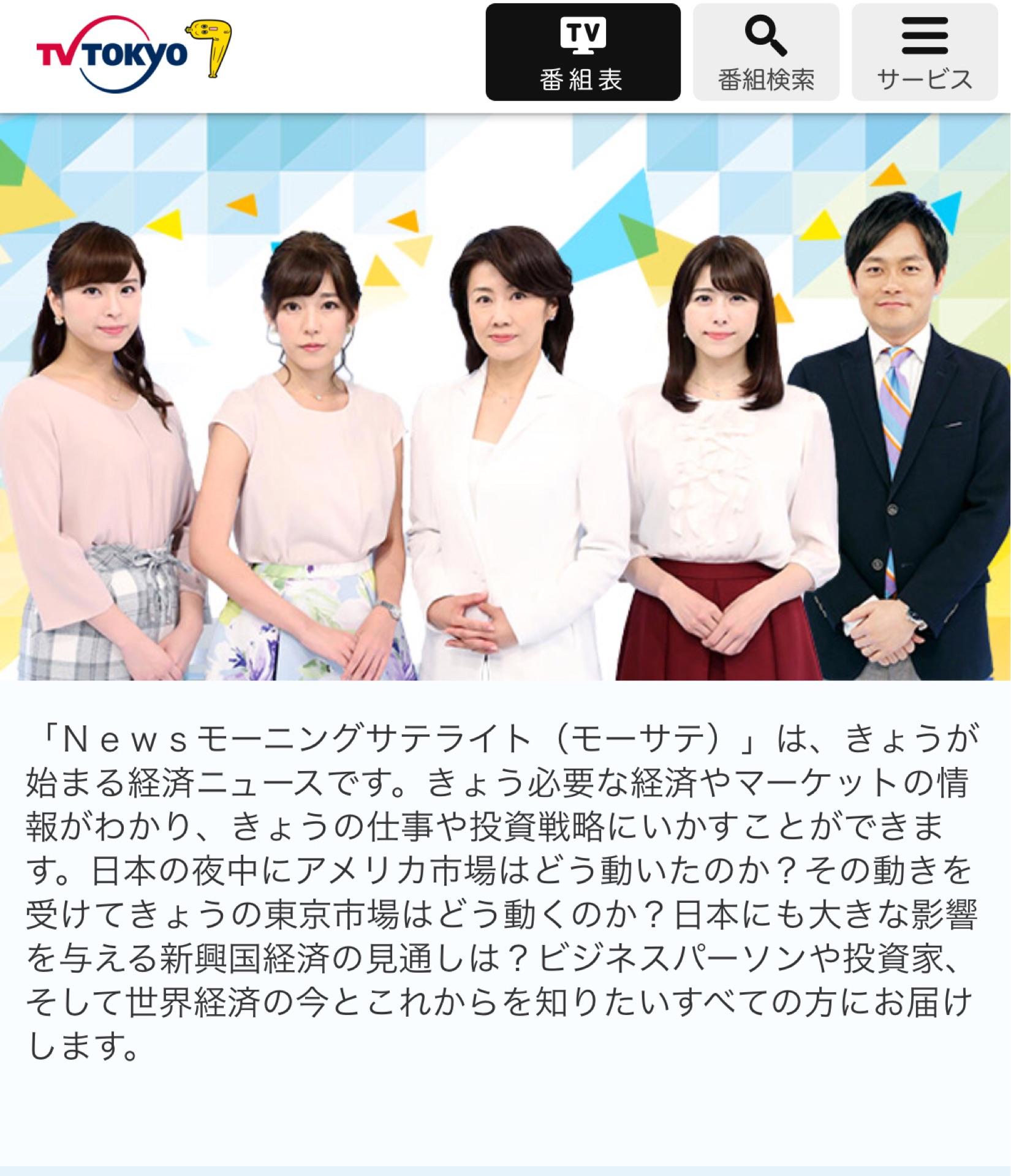The width and height of the screenshot is (1011, 1176).
Task: Open 番組検索 program search
Action: (765, 53)
